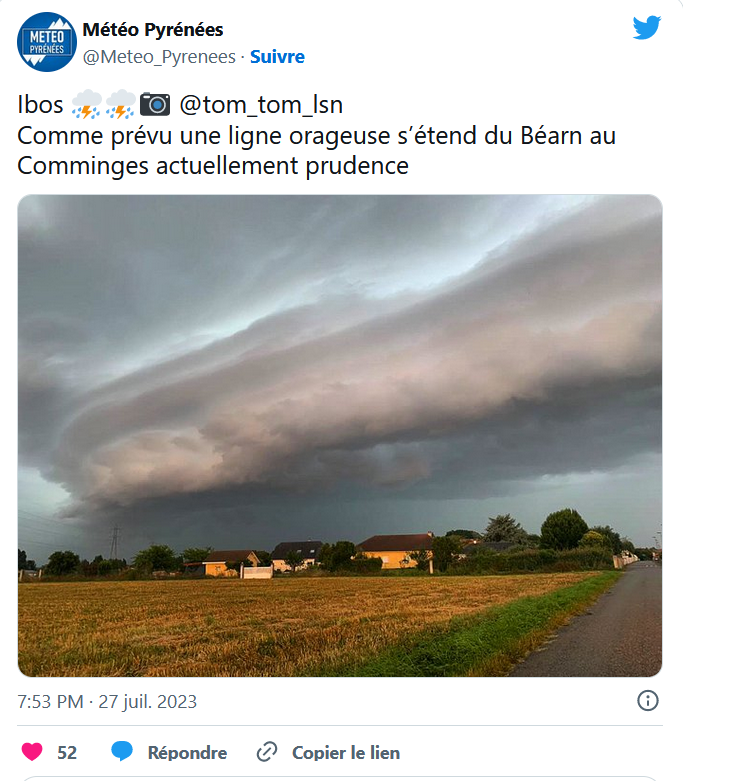This screenshot has height=781, width=733.
Task: Copy tweet link with Copier le lien
Action: coord(328,752)
